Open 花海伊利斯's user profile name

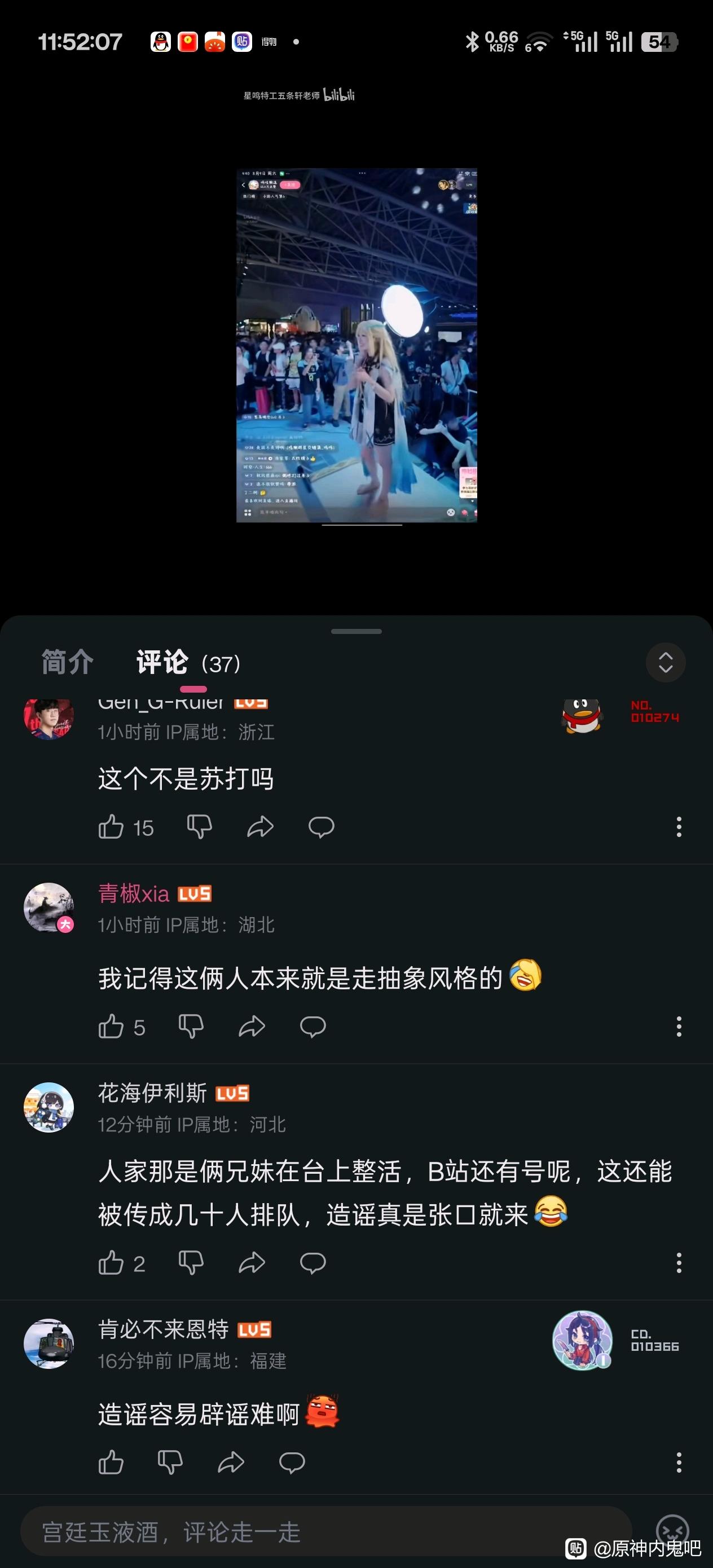(x=152, y=1093)
